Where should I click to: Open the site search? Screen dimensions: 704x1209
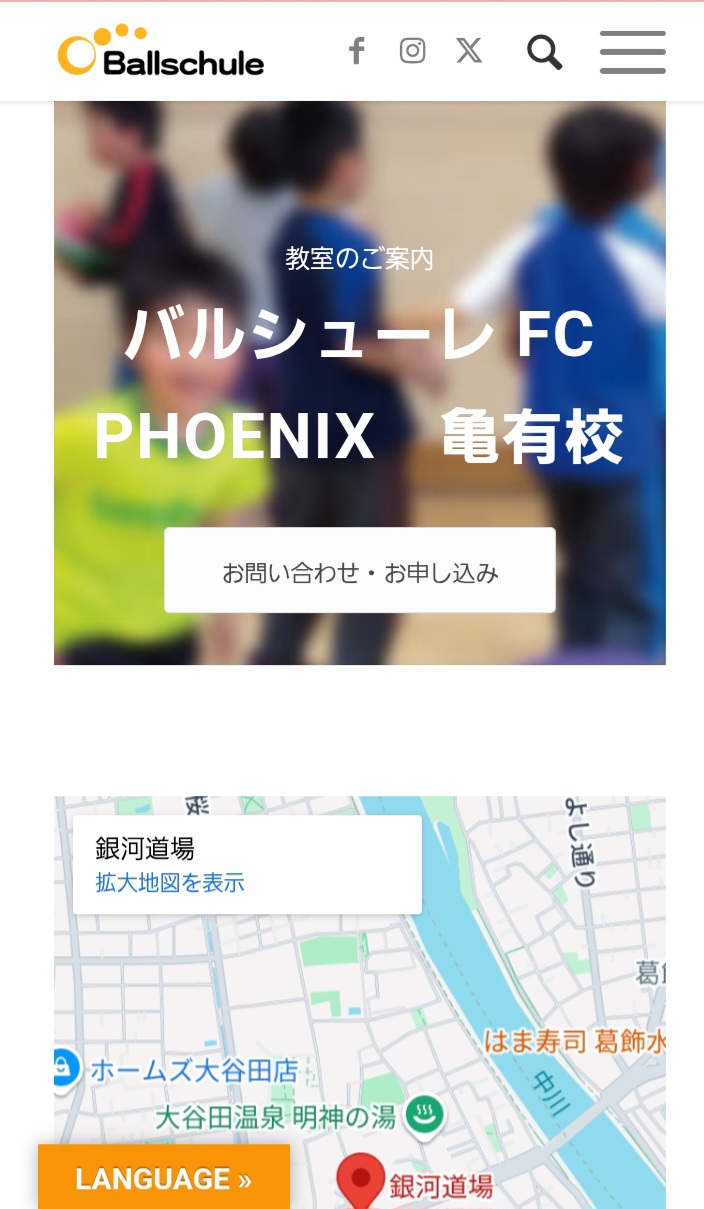click(545, 52)
